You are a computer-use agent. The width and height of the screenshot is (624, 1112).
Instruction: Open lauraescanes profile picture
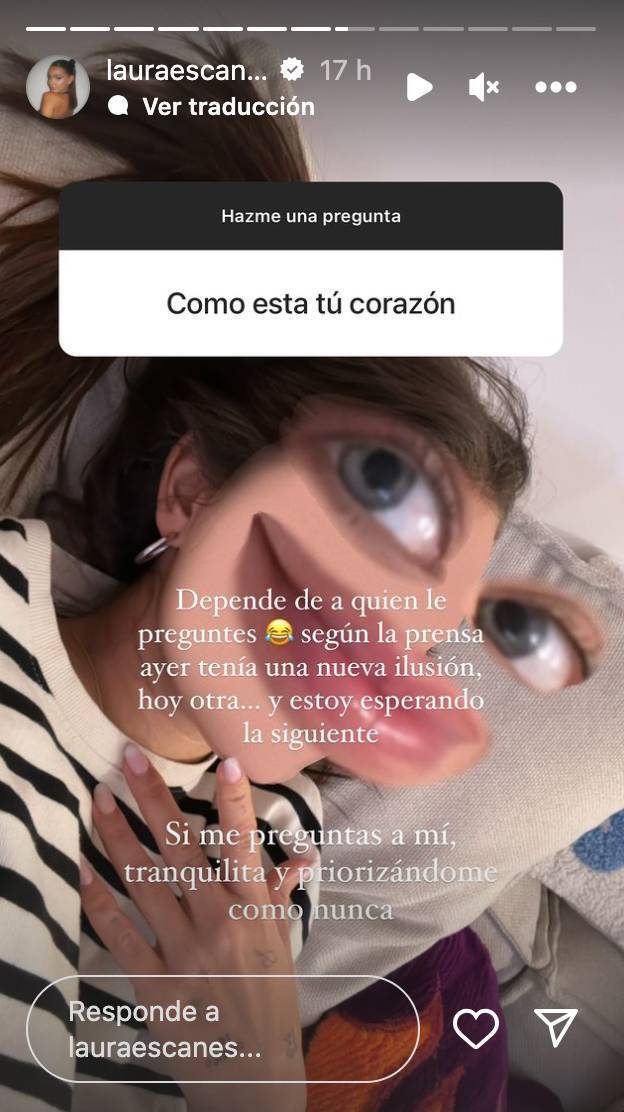(x=58, y=87)
